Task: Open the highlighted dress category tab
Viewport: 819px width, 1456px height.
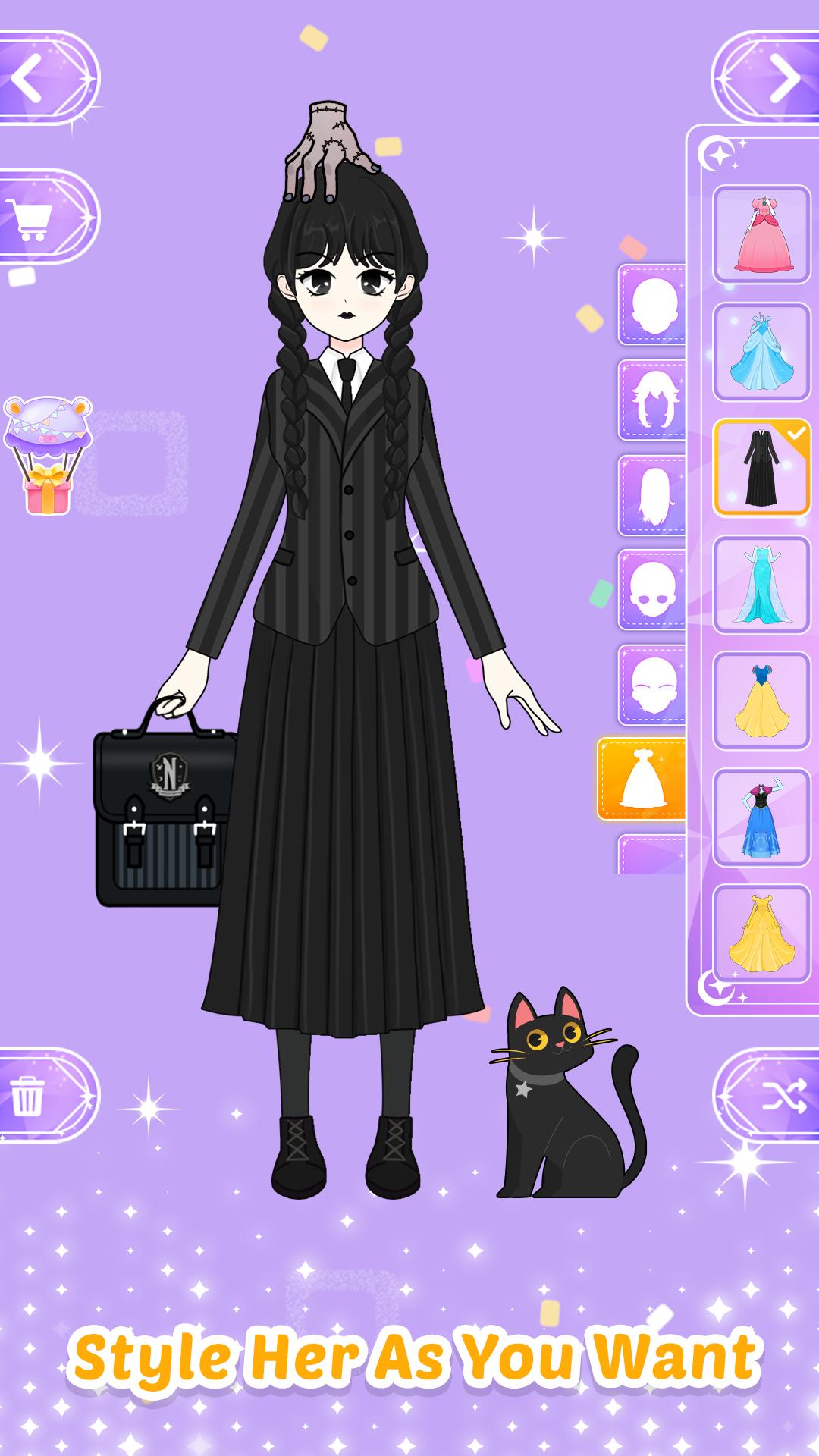Action: click(642, 779)
